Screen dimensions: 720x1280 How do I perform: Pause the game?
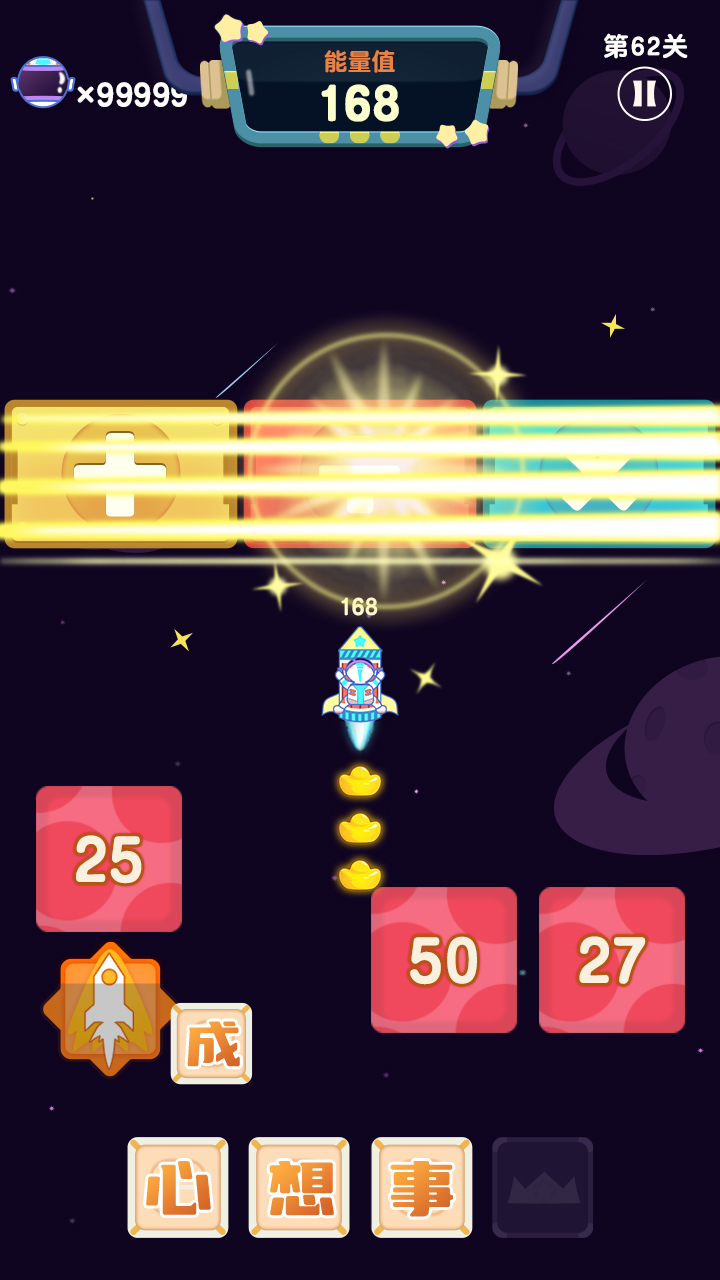pyautogui.click(x=645, y=94)
